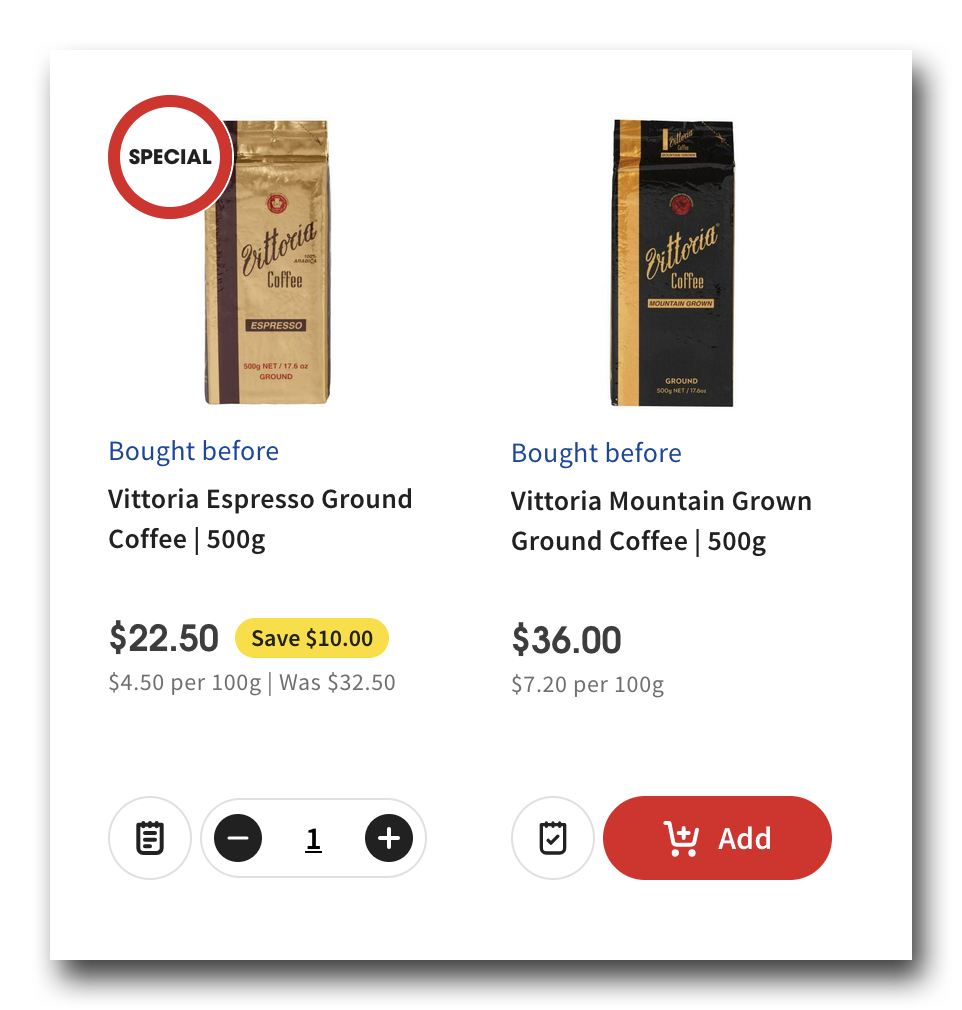Add Vittoria Espresso to shopping list
This screenshot has height=1010, width=962.
click(x=150, y=838)
